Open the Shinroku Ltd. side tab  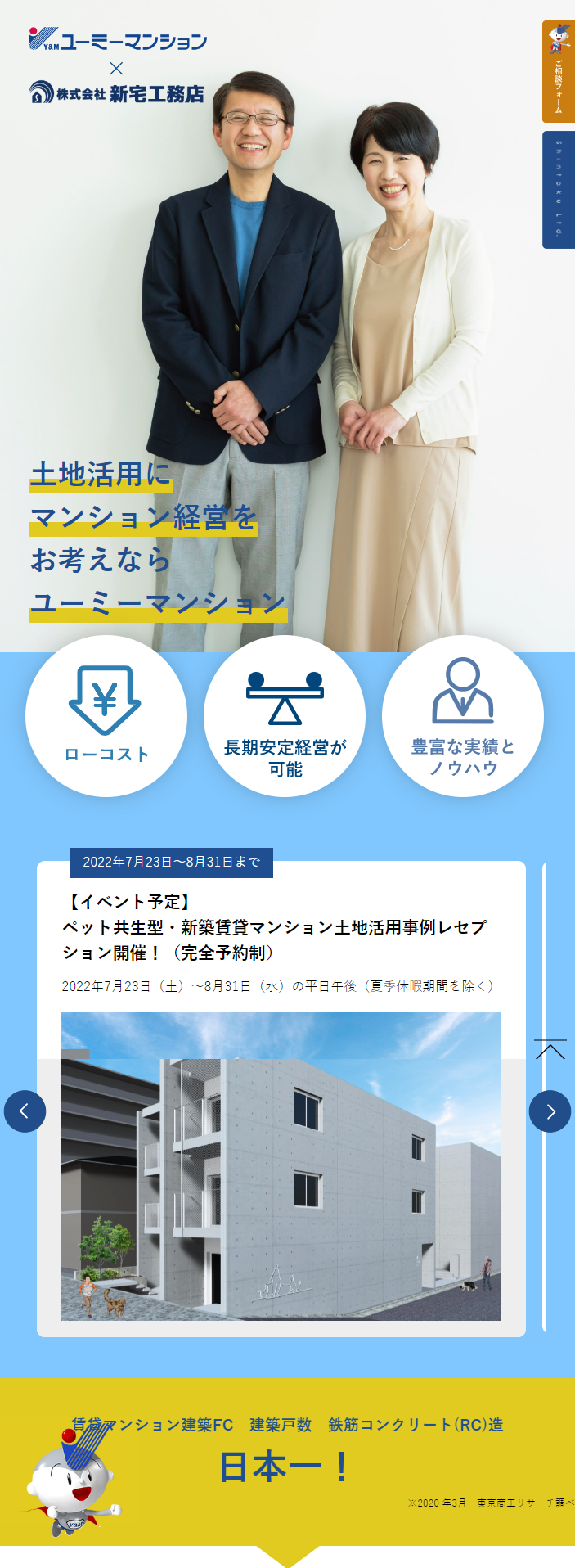pyautogui.click(x=559, y=189)
